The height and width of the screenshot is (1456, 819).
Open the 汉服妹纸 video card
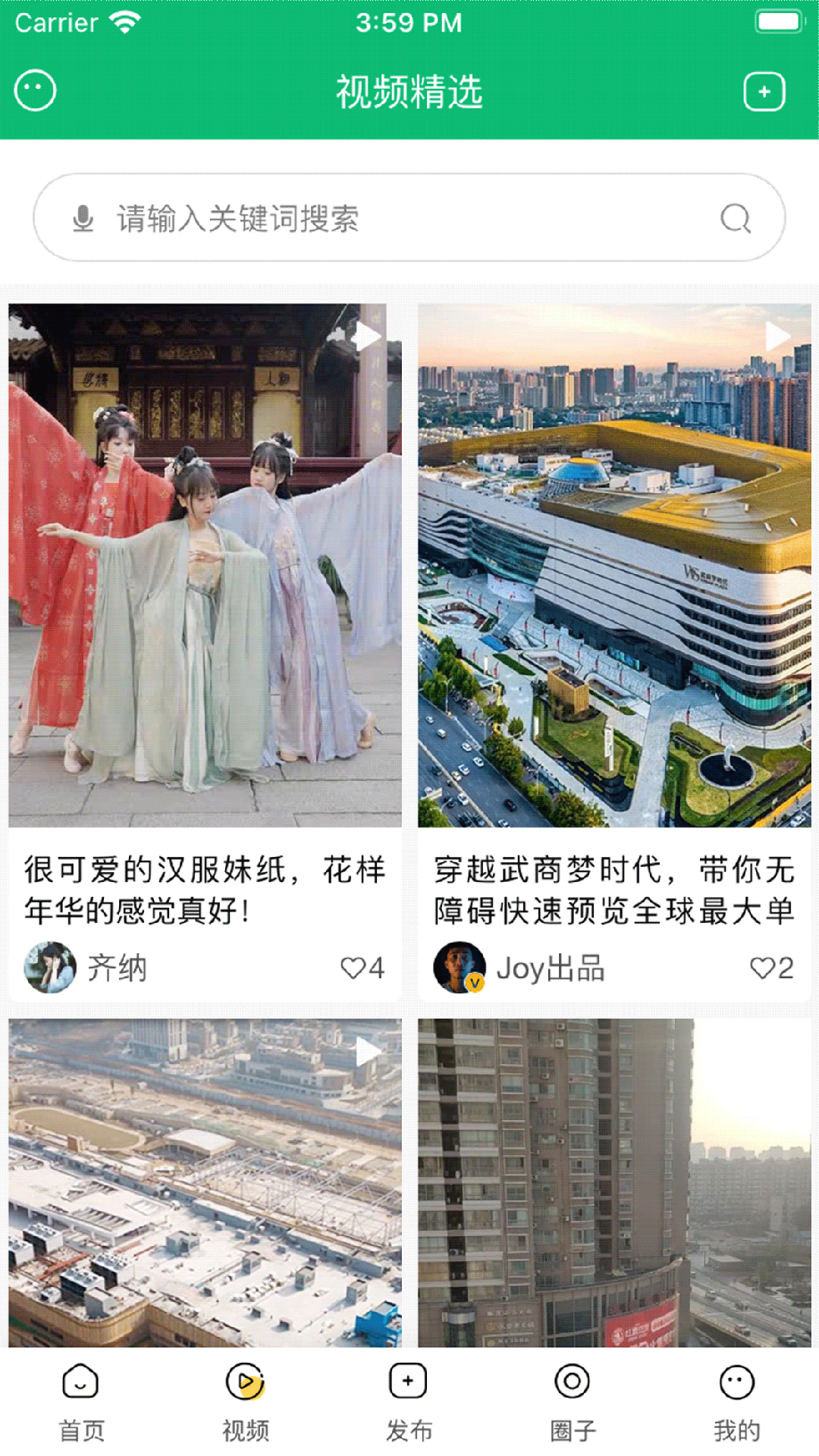point(205,566)
